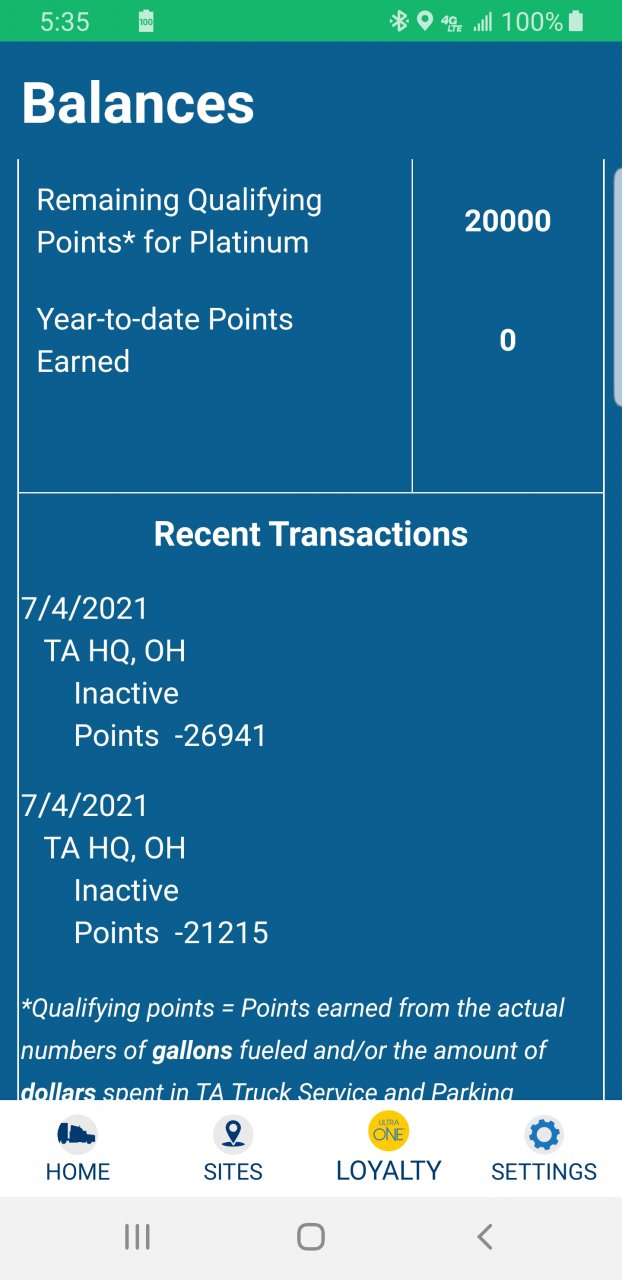
Task: Open the Settings tab
Action: point(544,1149)
